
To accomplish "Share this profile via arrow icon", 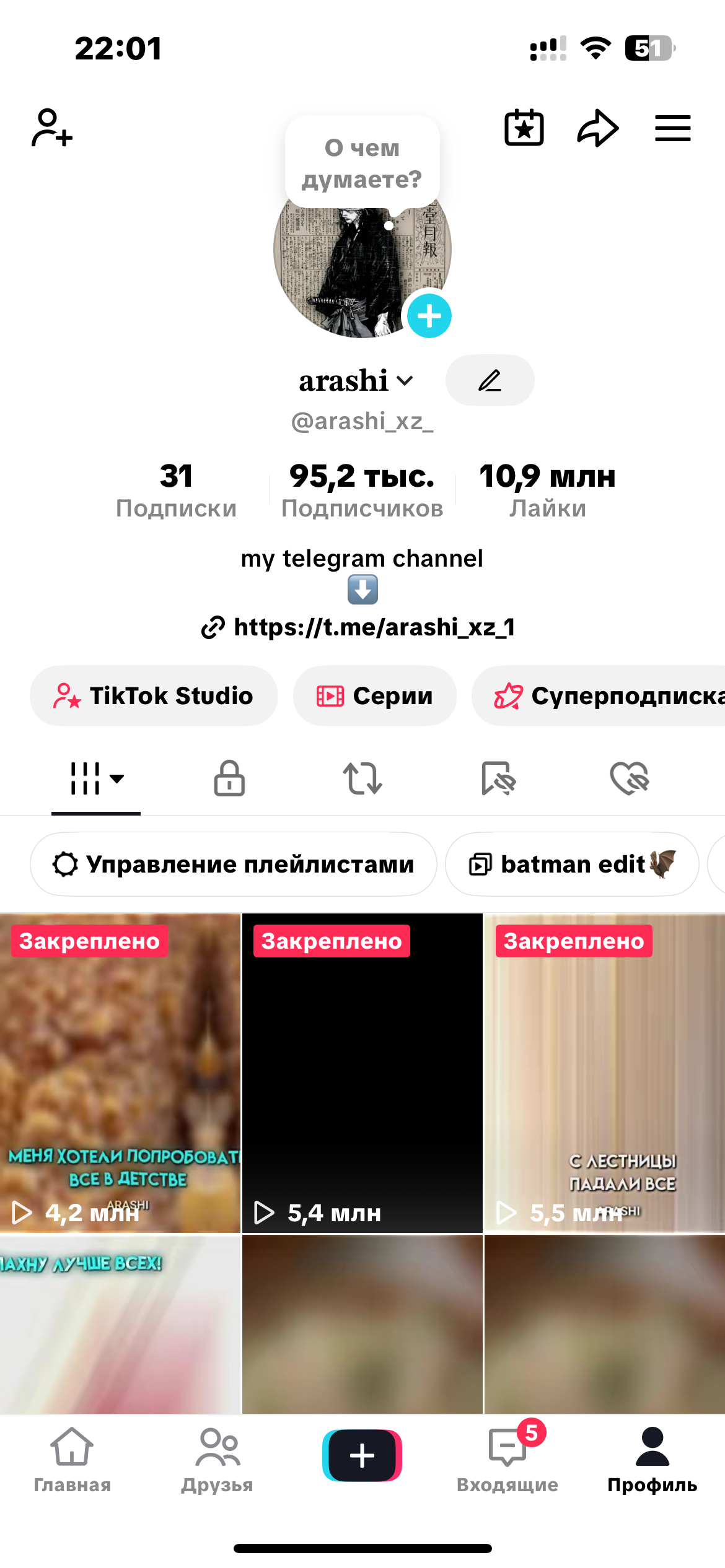I will click(598, 128).
